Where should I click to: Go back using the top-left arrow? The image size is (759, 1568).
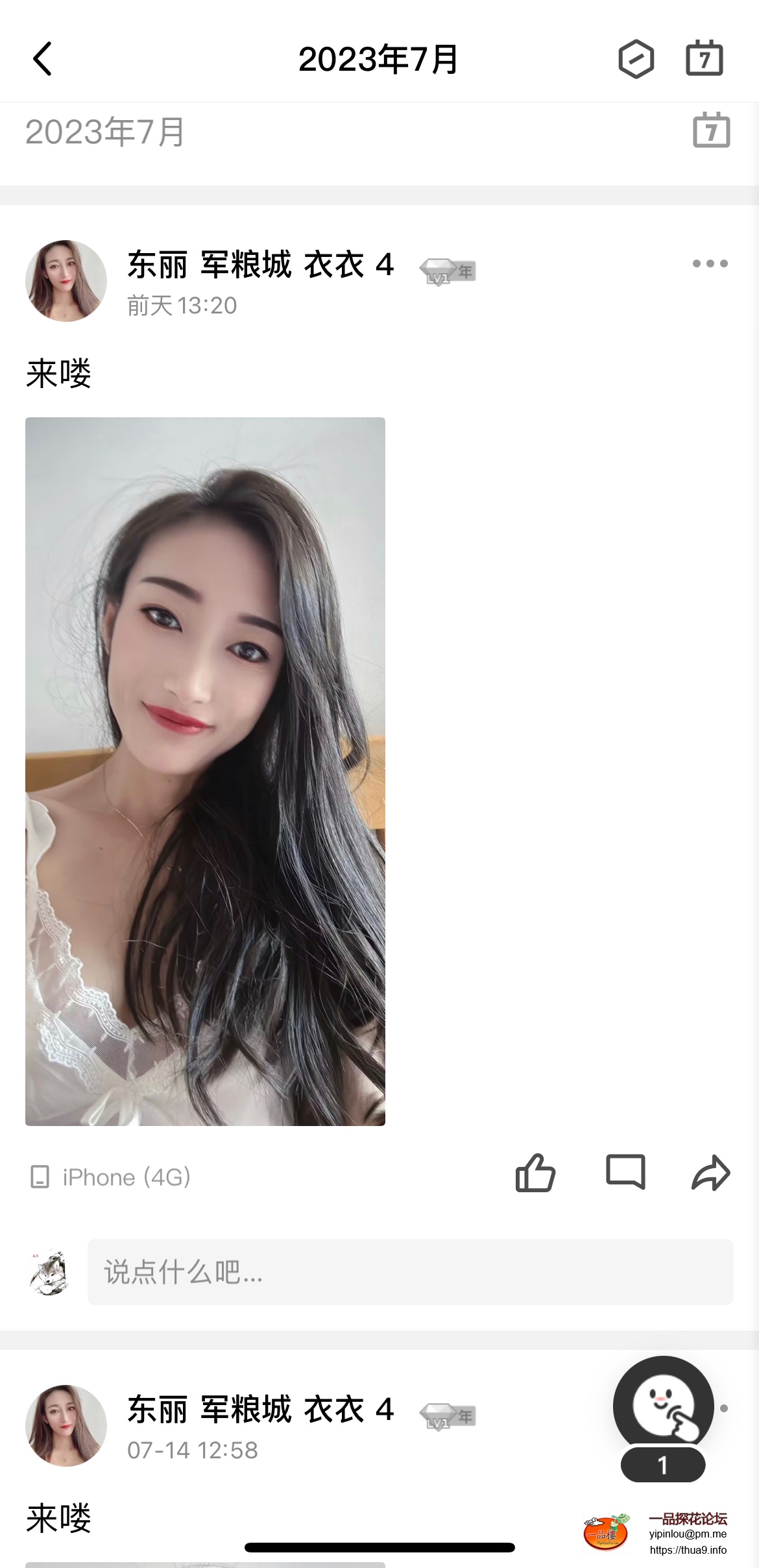coord(43,59)
